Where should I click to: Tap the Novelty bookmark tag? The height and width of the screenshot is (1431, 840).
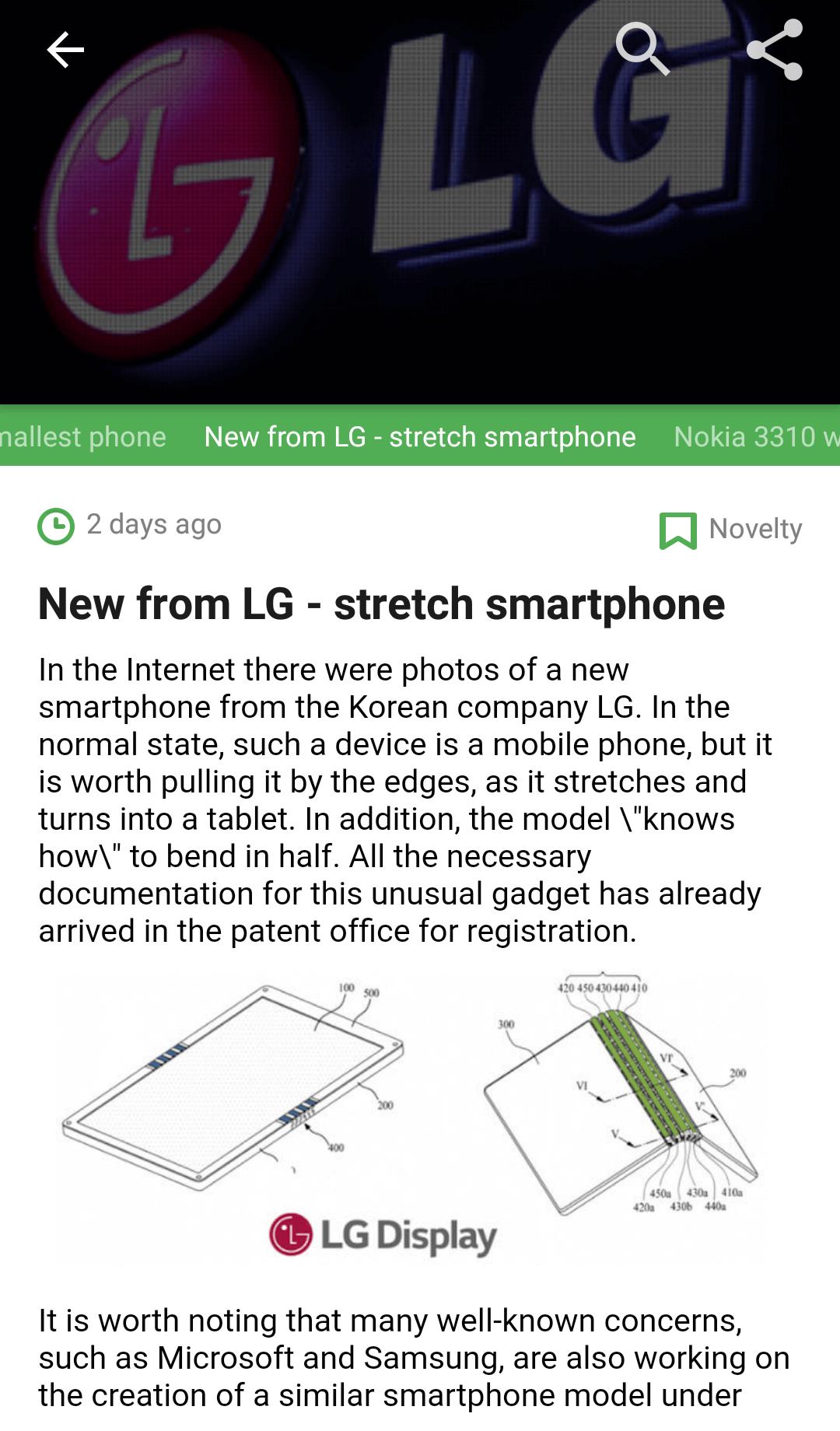pos(731,530)
